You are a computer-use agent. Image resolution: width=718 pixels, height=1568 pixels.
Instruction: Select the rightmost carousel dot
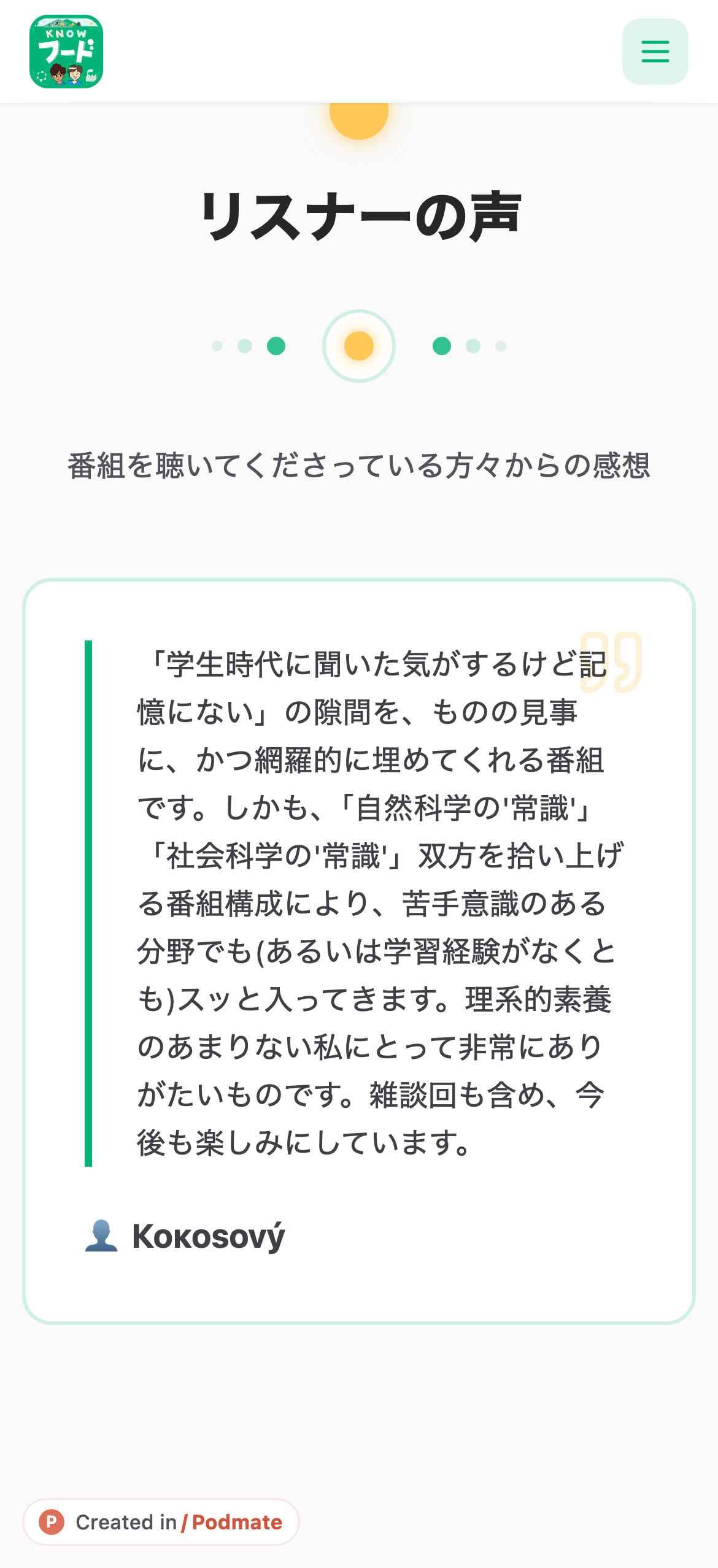(500, 345)
